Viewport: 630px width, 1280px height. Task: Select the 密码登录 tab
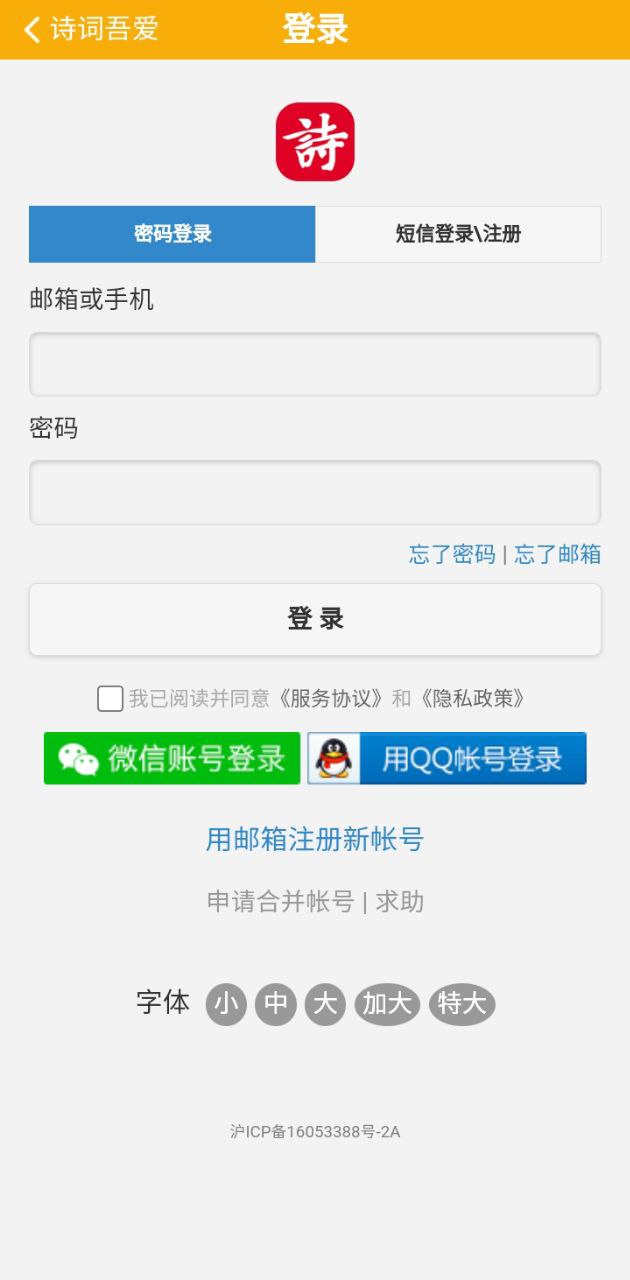click(x=172, y=234)
